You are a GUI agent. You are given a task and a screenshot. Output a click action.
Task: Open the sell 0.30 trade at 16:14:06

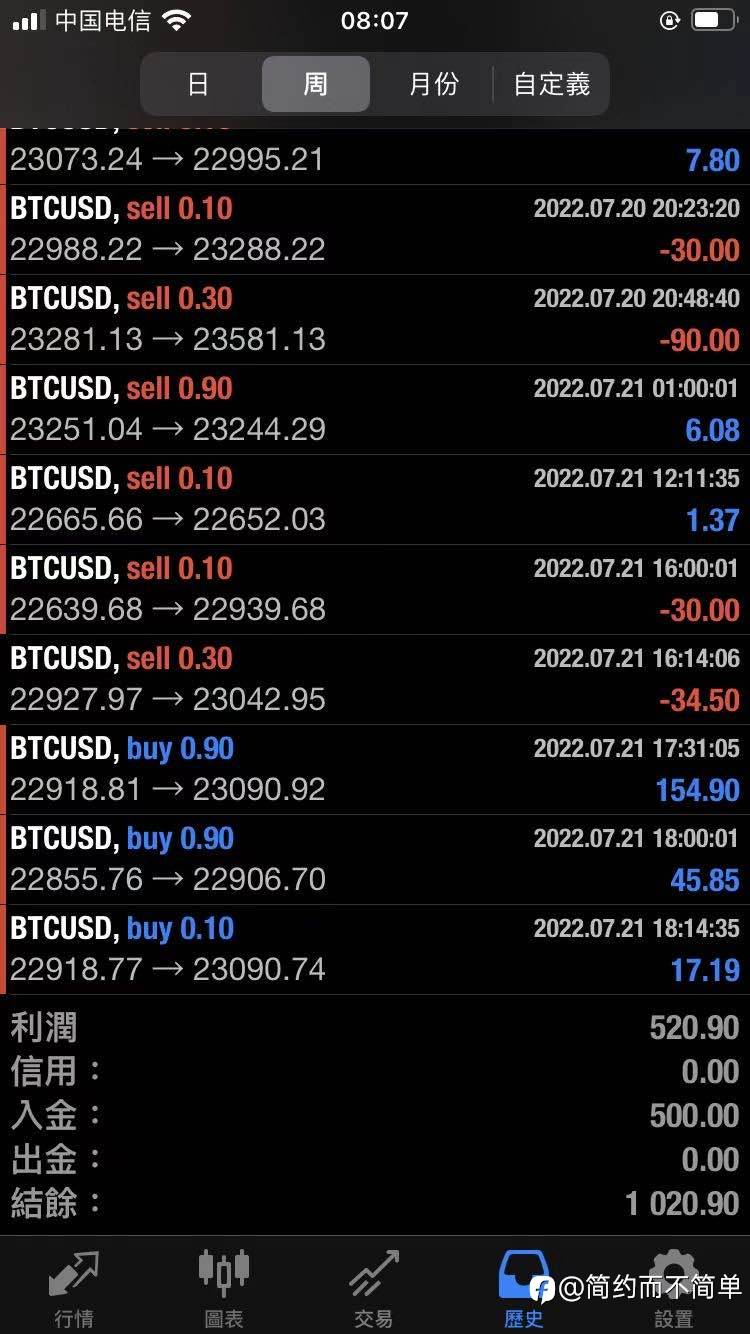(x=375, y=679)
